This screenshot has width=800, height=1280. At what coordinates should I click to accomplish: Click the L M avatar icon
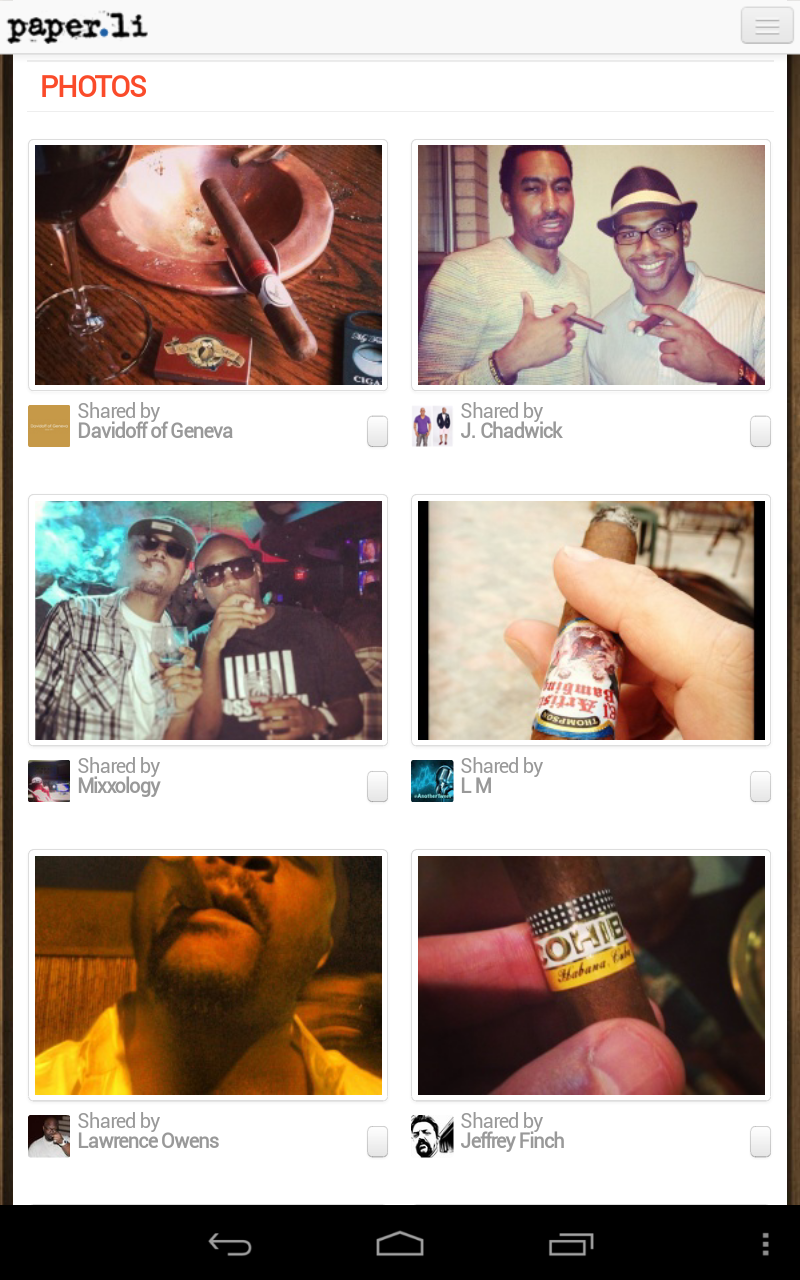431,781
